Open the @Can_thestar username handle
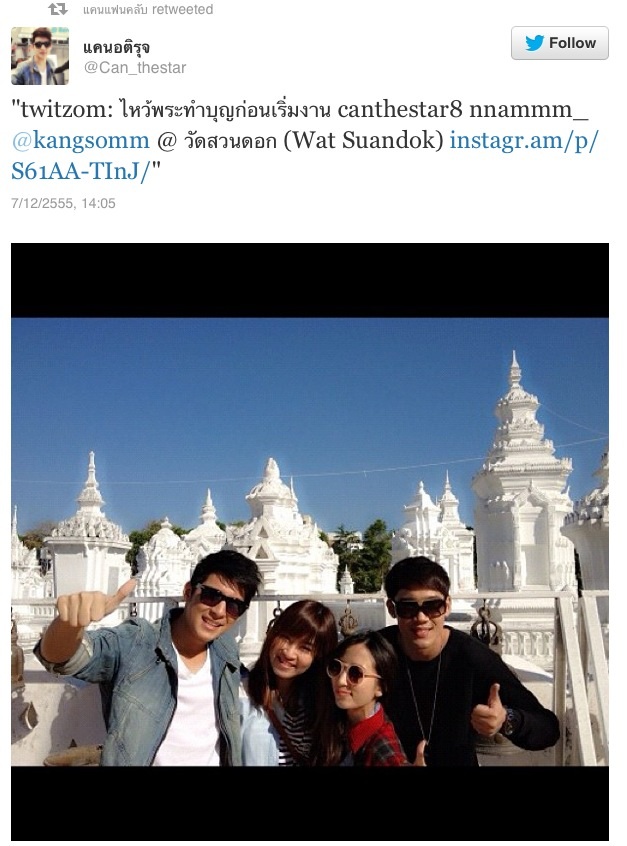The image size is (627, 846). [134, 68]
